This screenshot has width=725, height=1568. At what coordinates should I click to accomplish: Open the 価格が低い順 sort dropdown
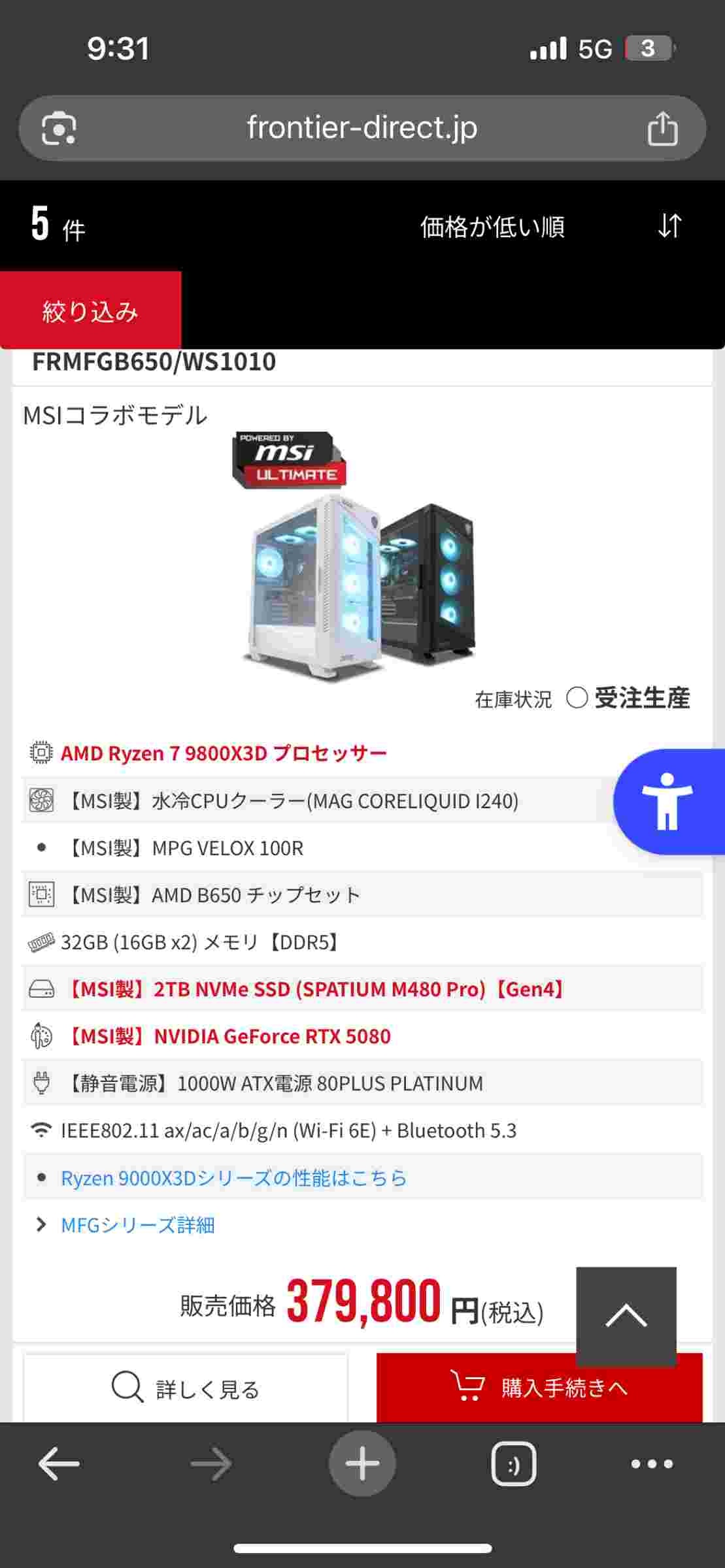[549, 227]
